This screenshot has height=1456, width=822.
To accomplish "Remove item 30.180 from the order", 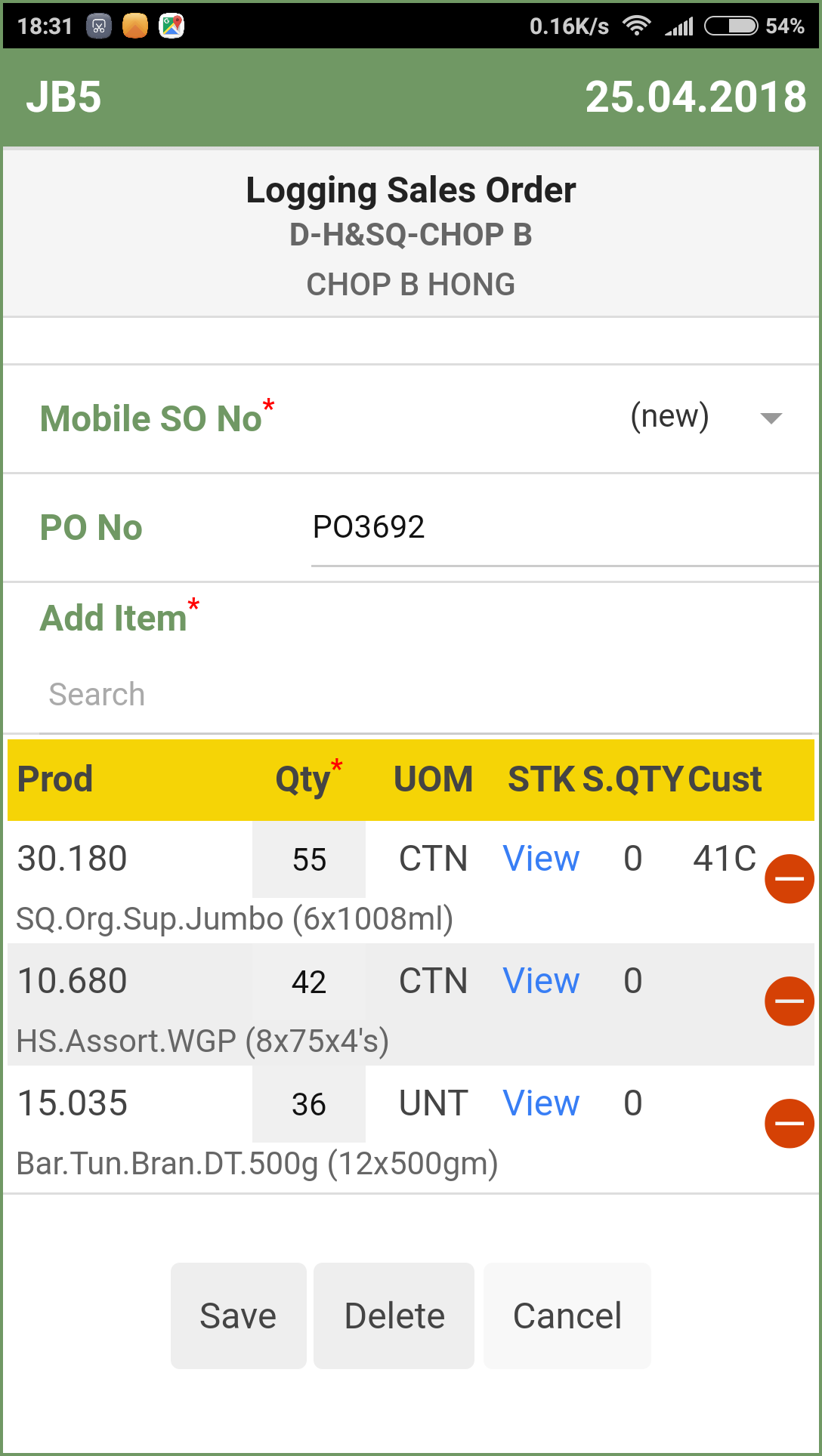I will [790, 878].
